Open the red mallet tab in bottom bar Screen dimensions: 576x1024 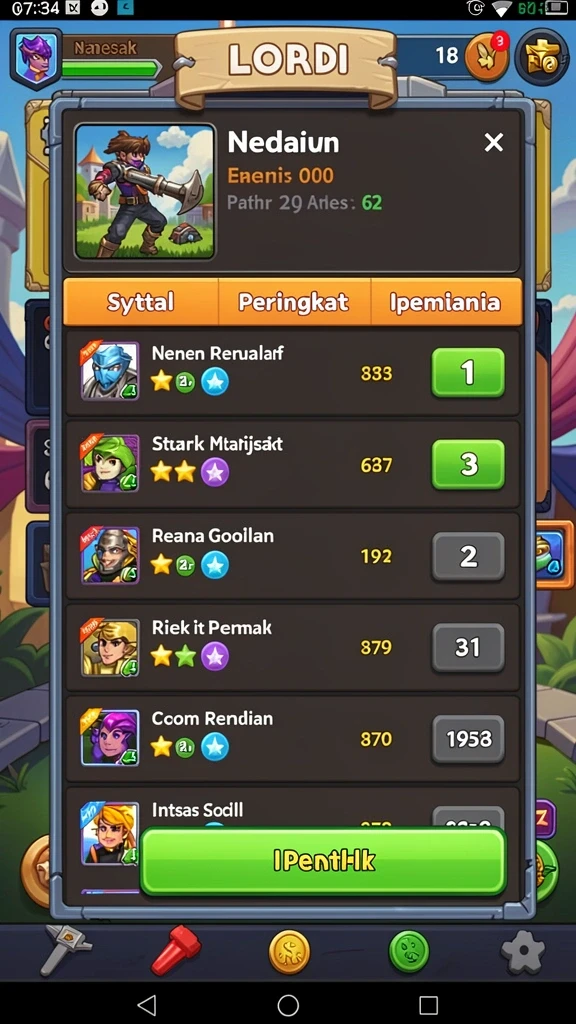[x=176, y=950]
